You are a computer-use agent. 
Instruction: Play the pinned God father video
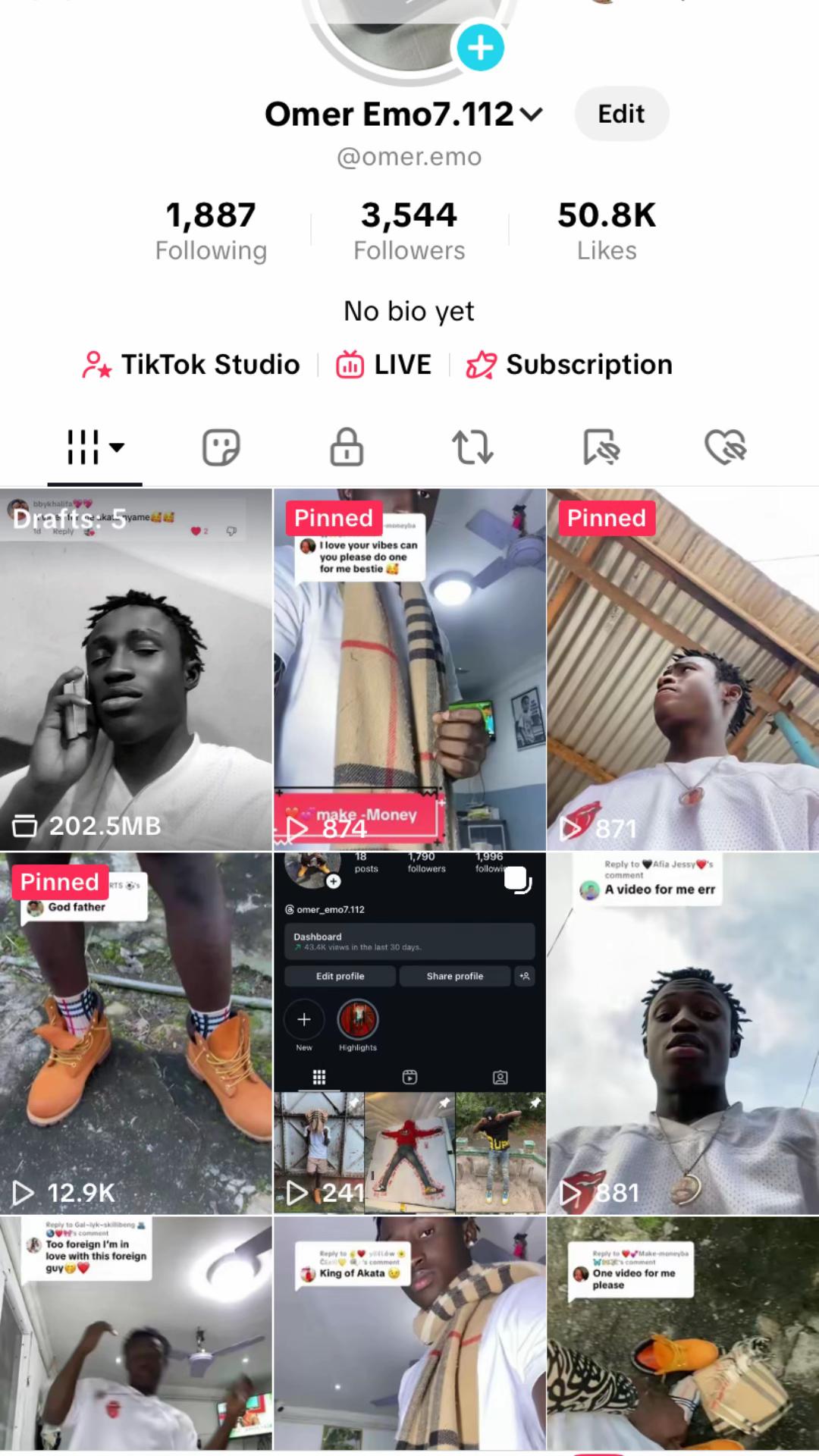pyautogui.click(x=136, y=1033)
